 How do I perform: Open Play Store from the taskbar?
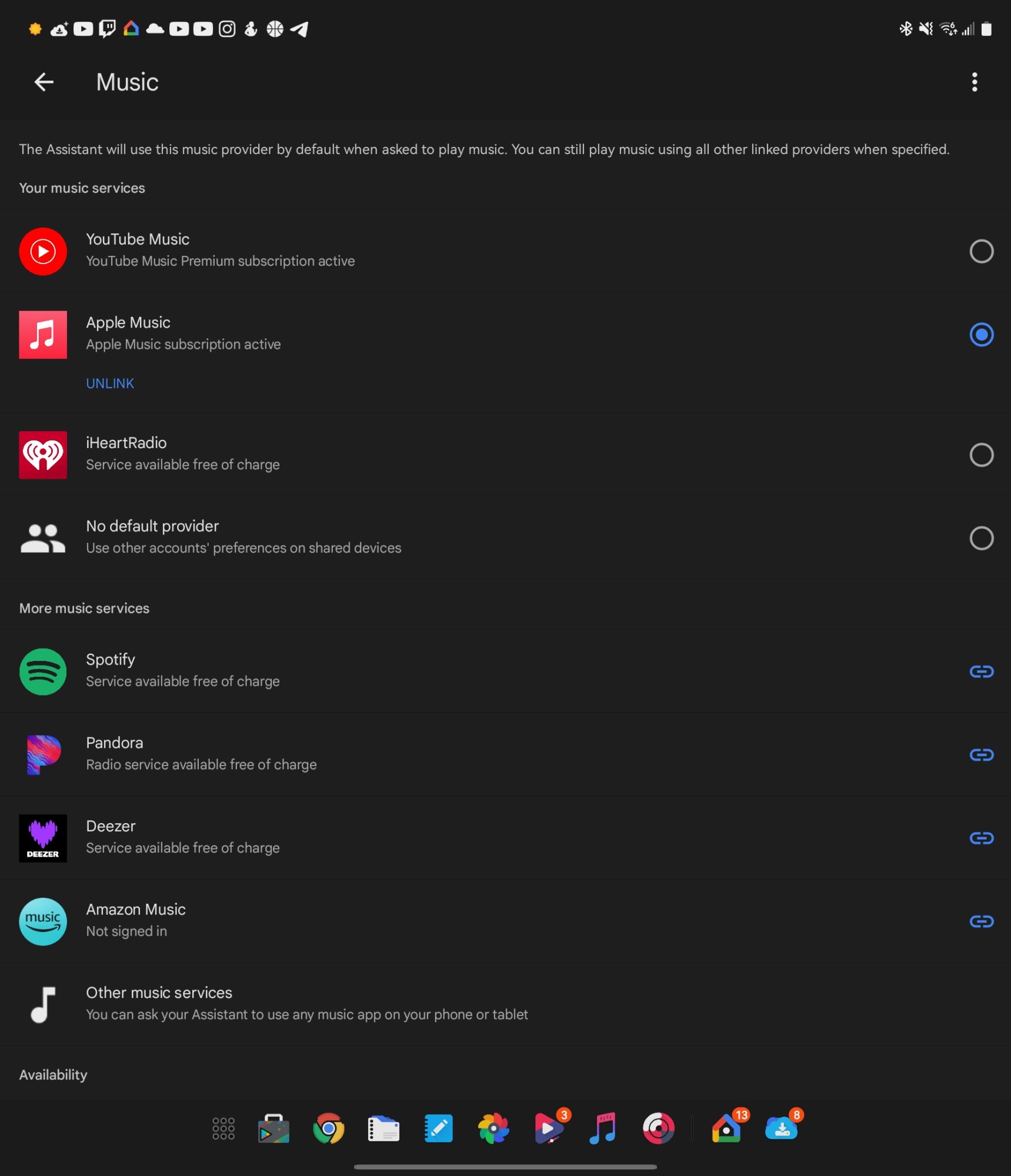(x=273, y=1128)
